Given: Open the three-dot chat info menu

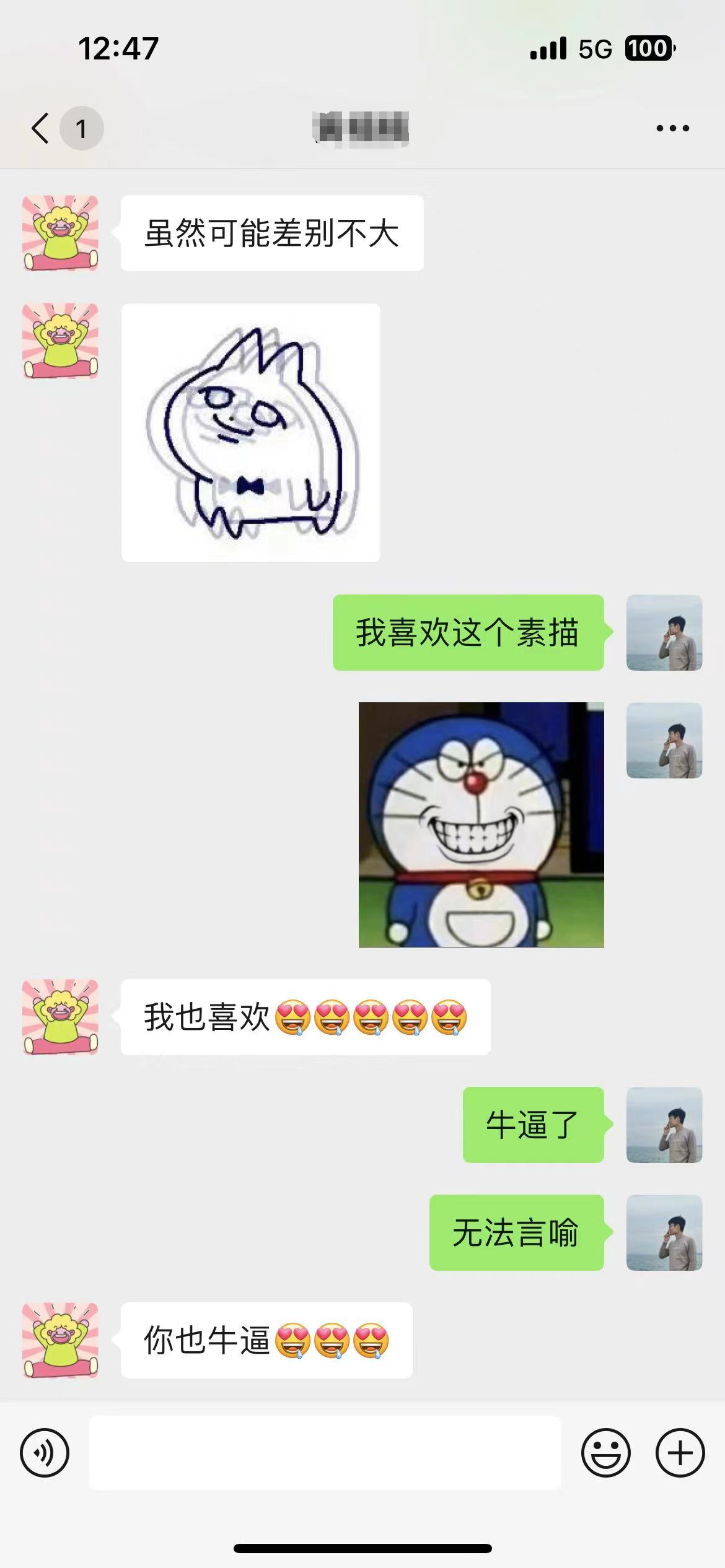Looking at the screenshot, I should pyautogui.click(x=672, y=128).
